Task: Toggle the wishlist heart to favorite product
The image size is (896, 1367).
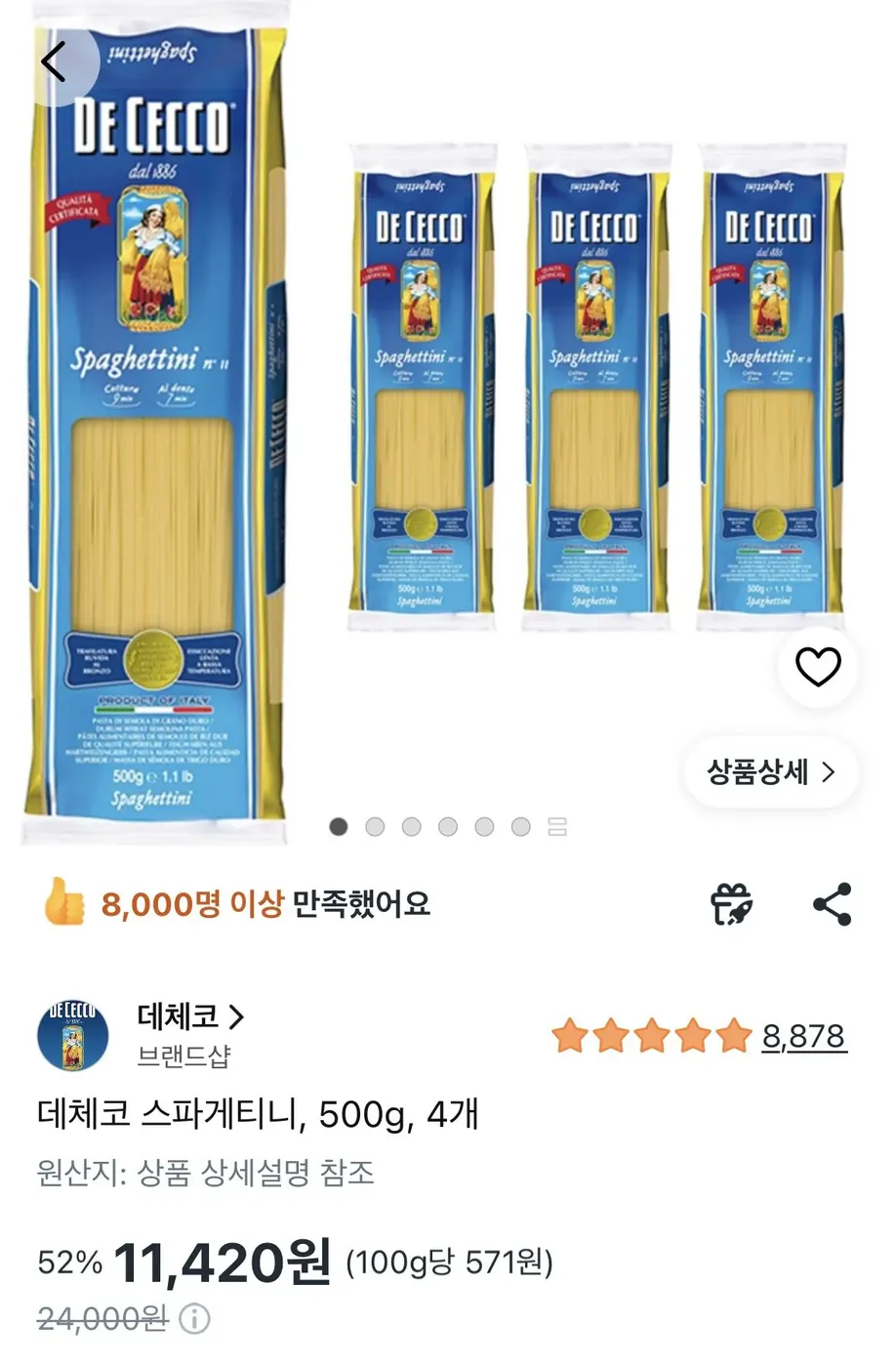Action: [818, 668]
